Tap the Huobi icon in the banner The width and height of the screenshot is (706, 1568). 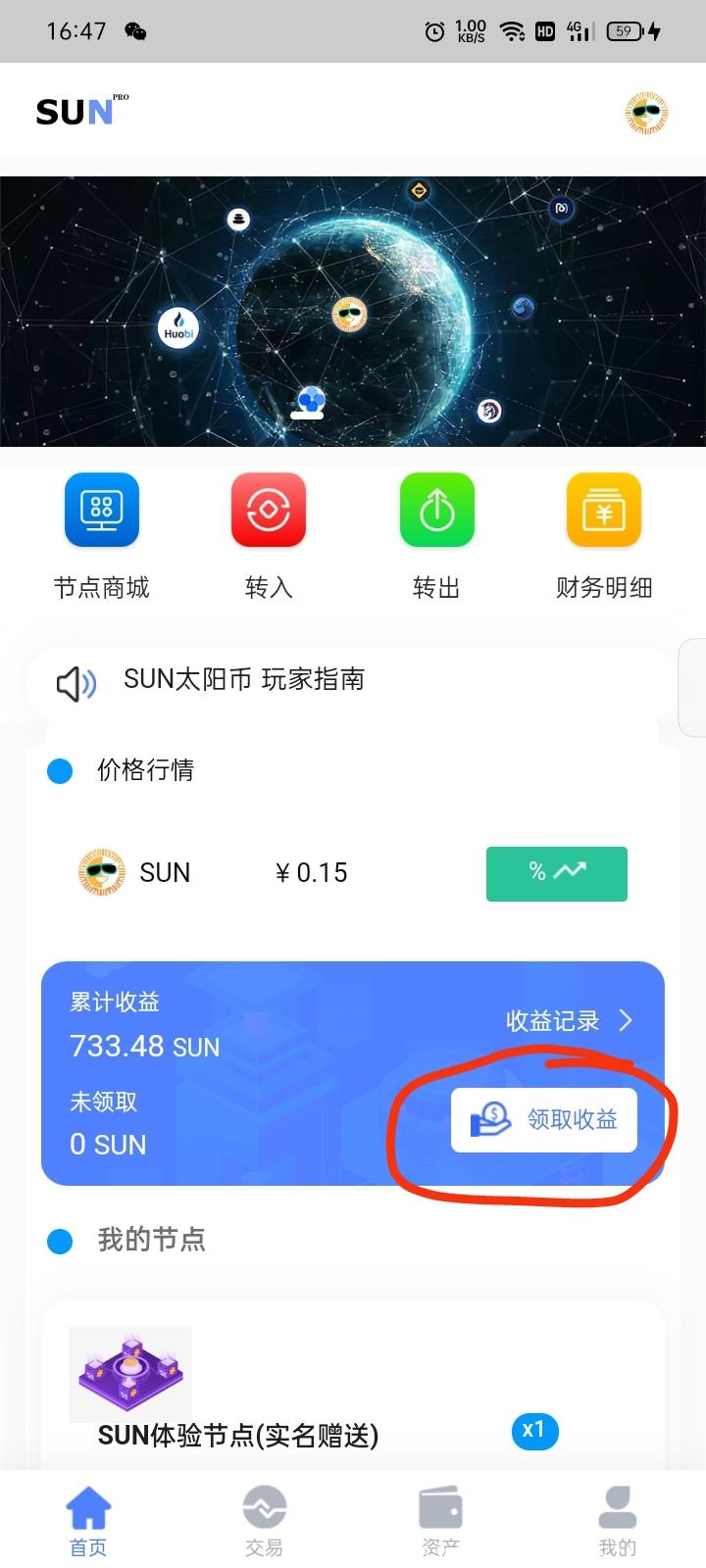[177, 326]
